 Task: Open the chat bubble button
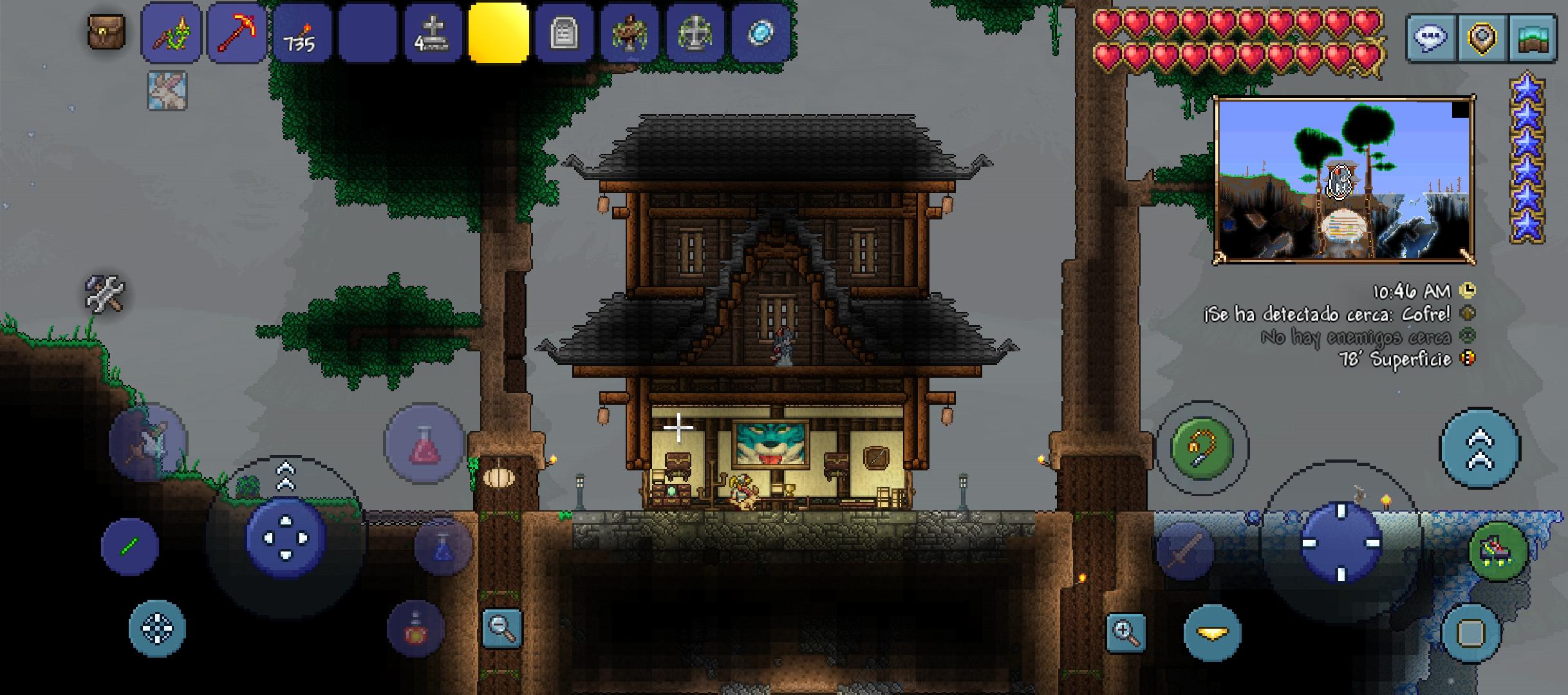pos(1431,39)
